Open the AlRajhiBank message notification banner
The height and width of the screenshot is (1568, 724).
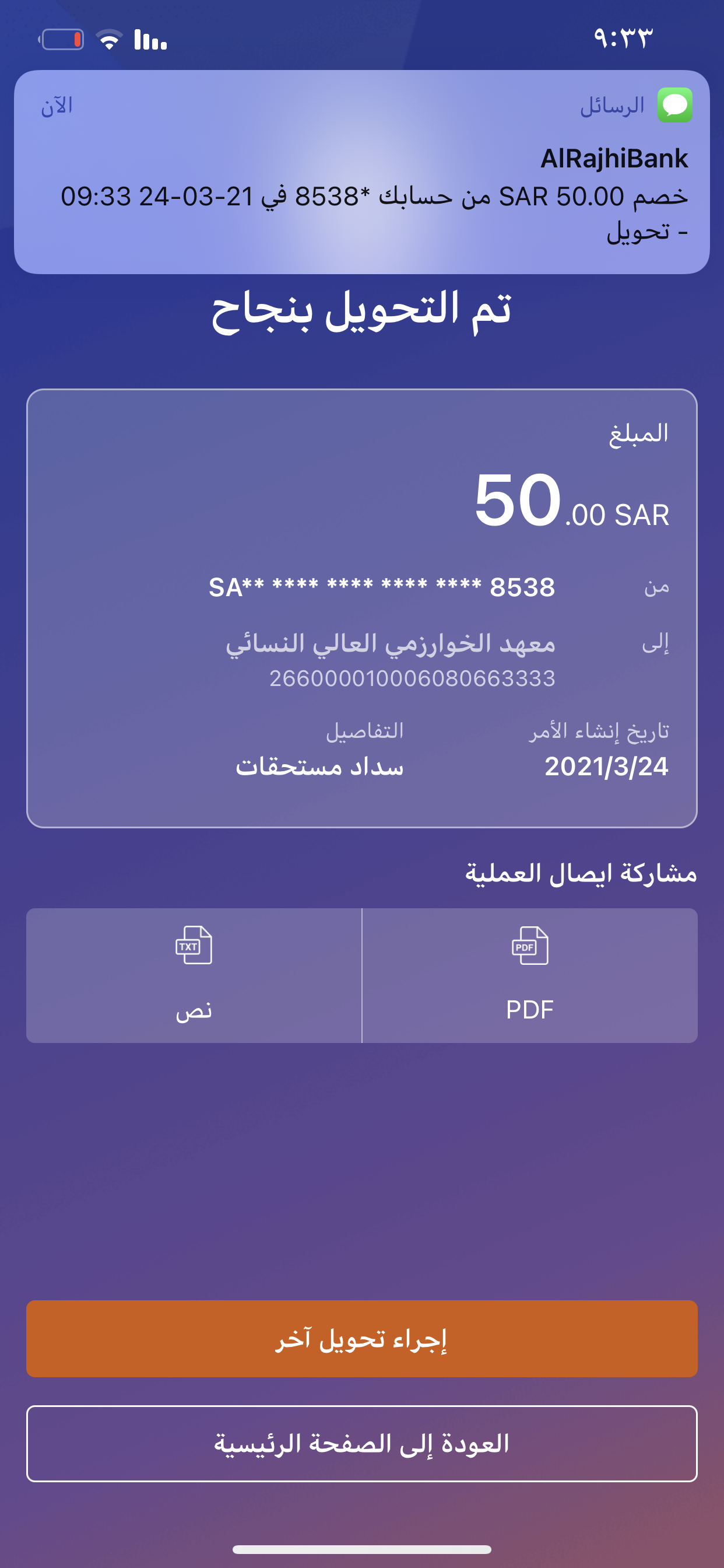(x=361, y=171)
